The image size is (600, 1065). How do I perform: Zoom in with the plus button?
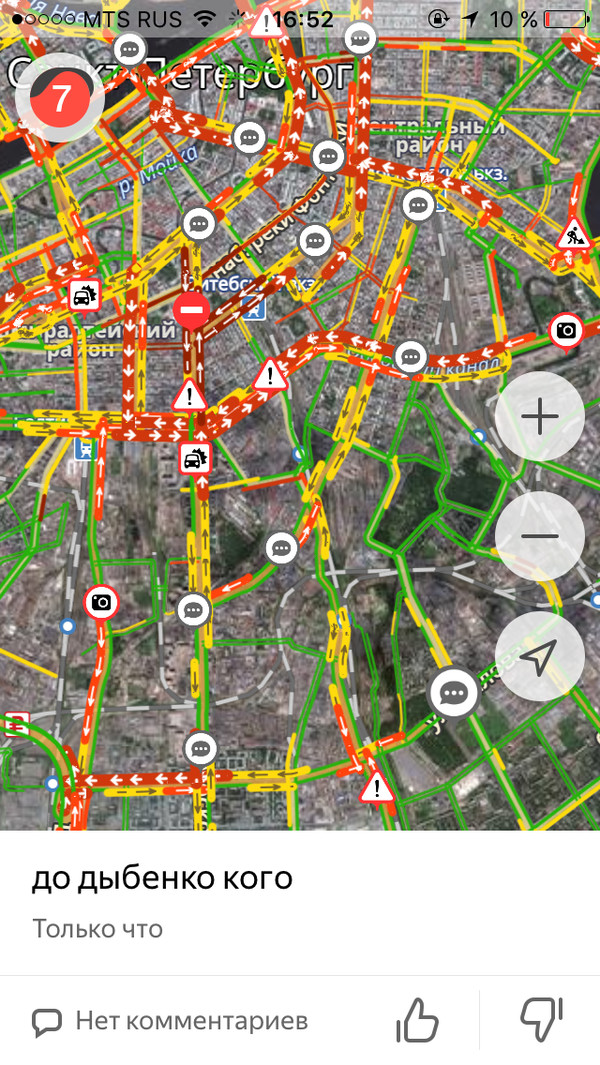(x=540, y=417)
